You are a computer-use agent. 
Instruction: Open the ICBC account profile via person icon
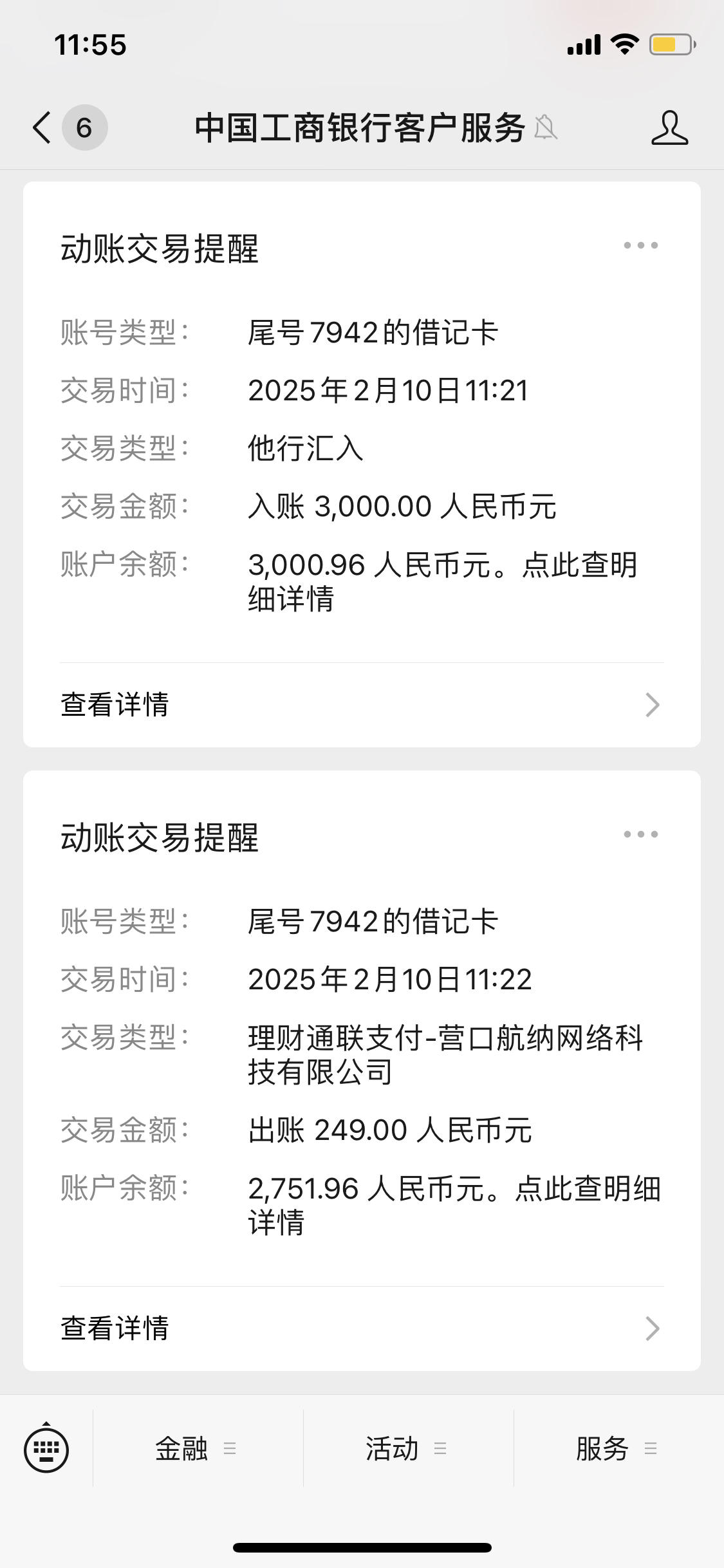[x=671, y=127]
